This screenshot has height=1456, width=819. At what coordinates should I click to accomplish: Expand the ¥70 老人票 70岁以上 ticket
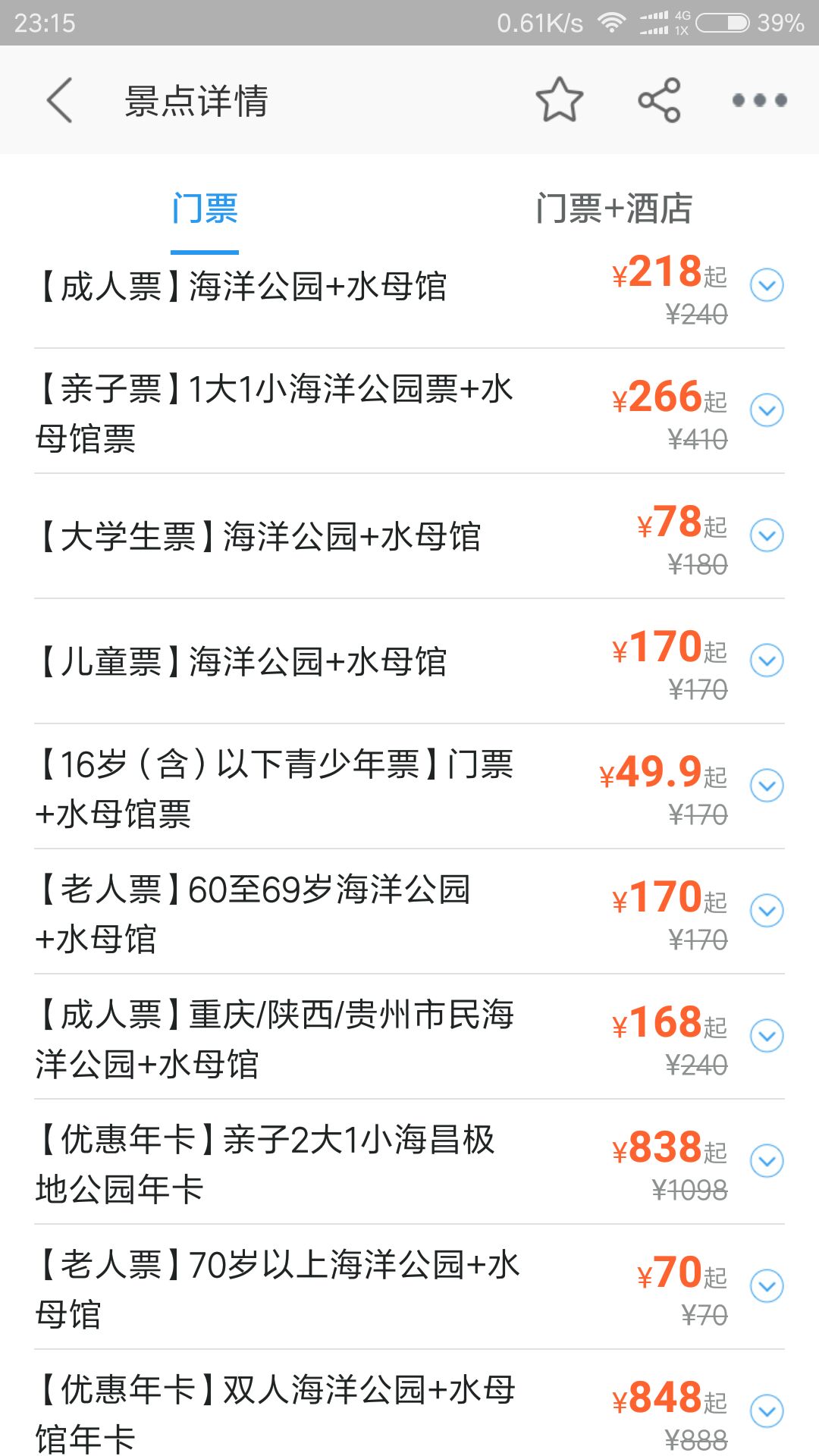click(x=767, y=1286)
